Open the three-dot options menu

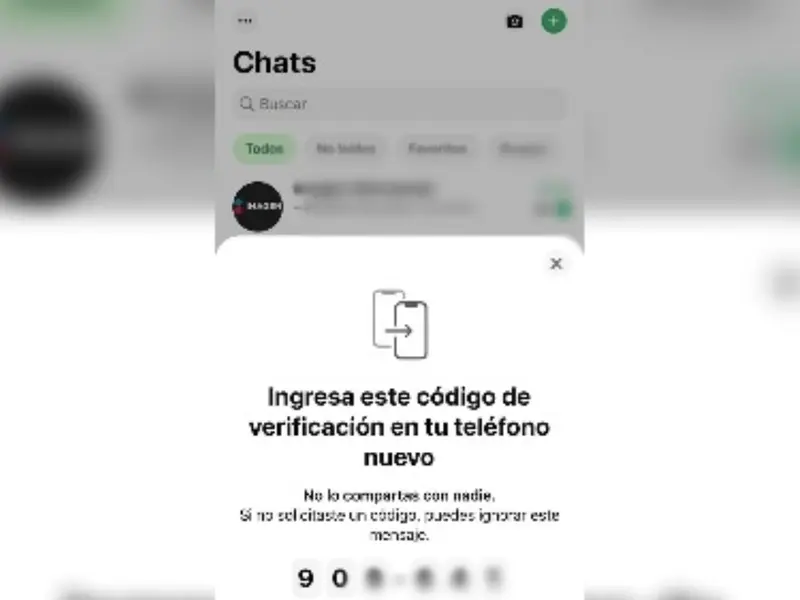click(245, 20)
